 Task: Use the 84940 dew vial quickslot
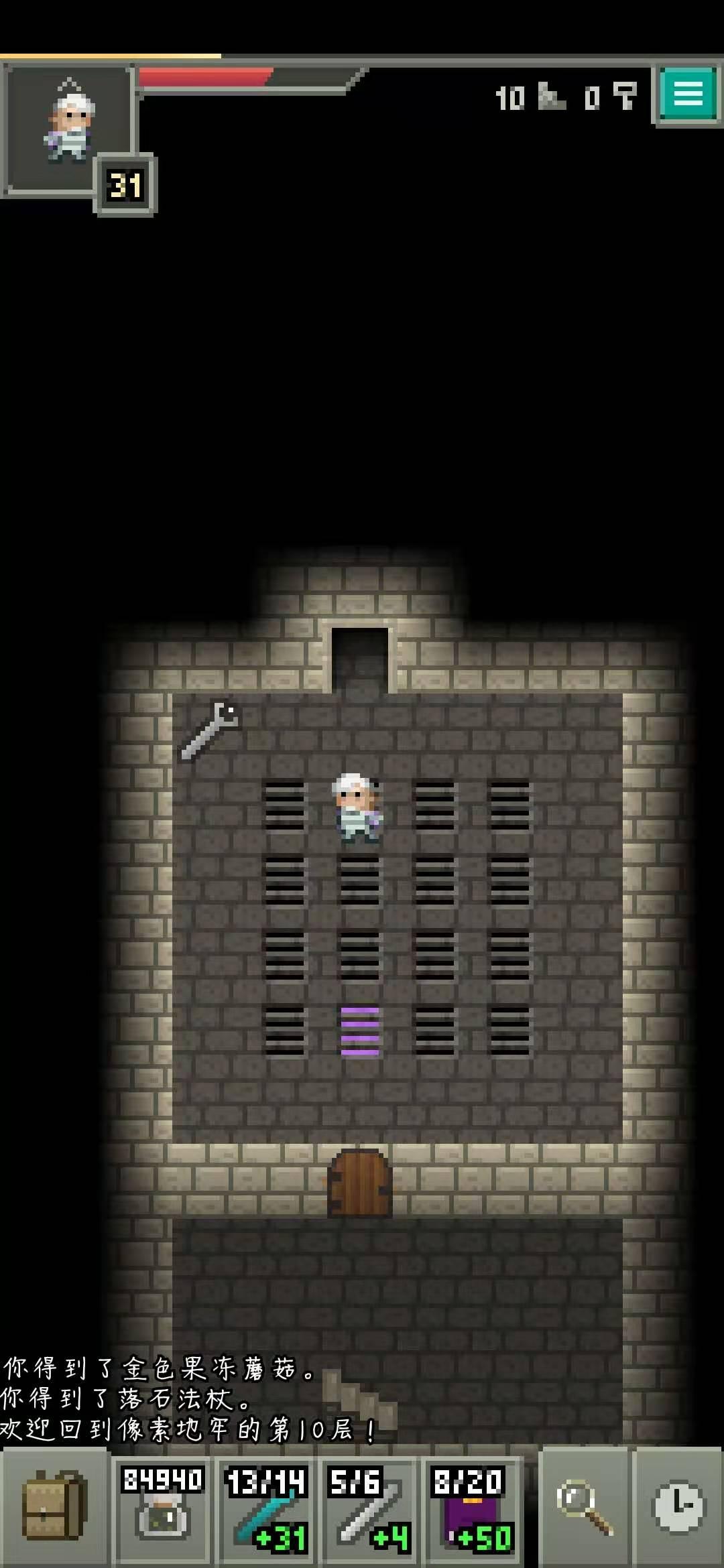click(x=162, y=1510)
